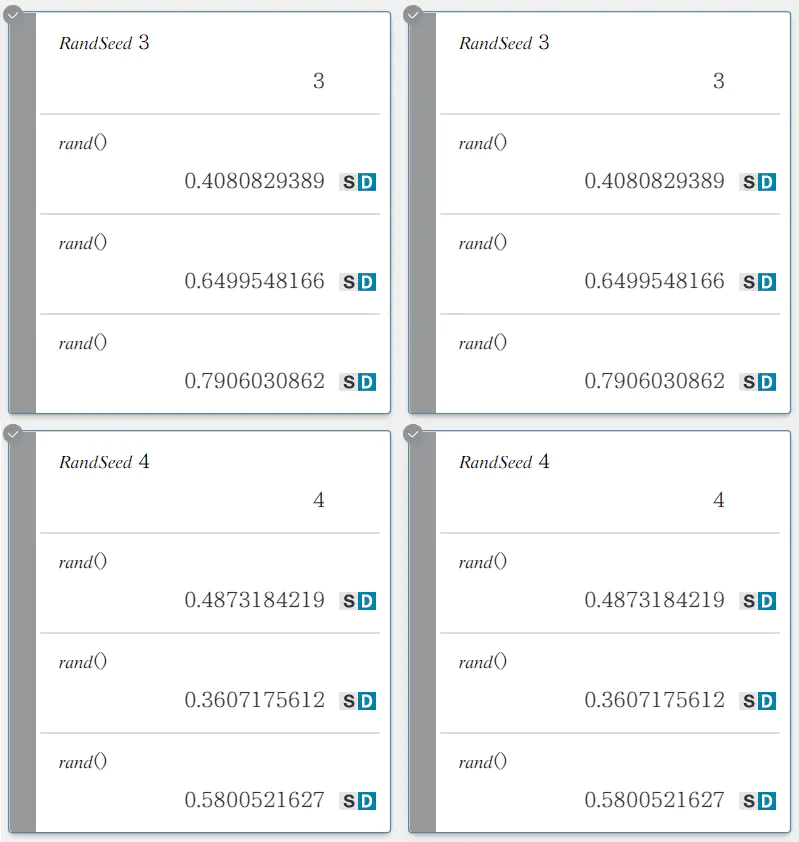
Task: Open menu chevron of right RandSeed 4 sticky
Action: [x=413, y=433]
